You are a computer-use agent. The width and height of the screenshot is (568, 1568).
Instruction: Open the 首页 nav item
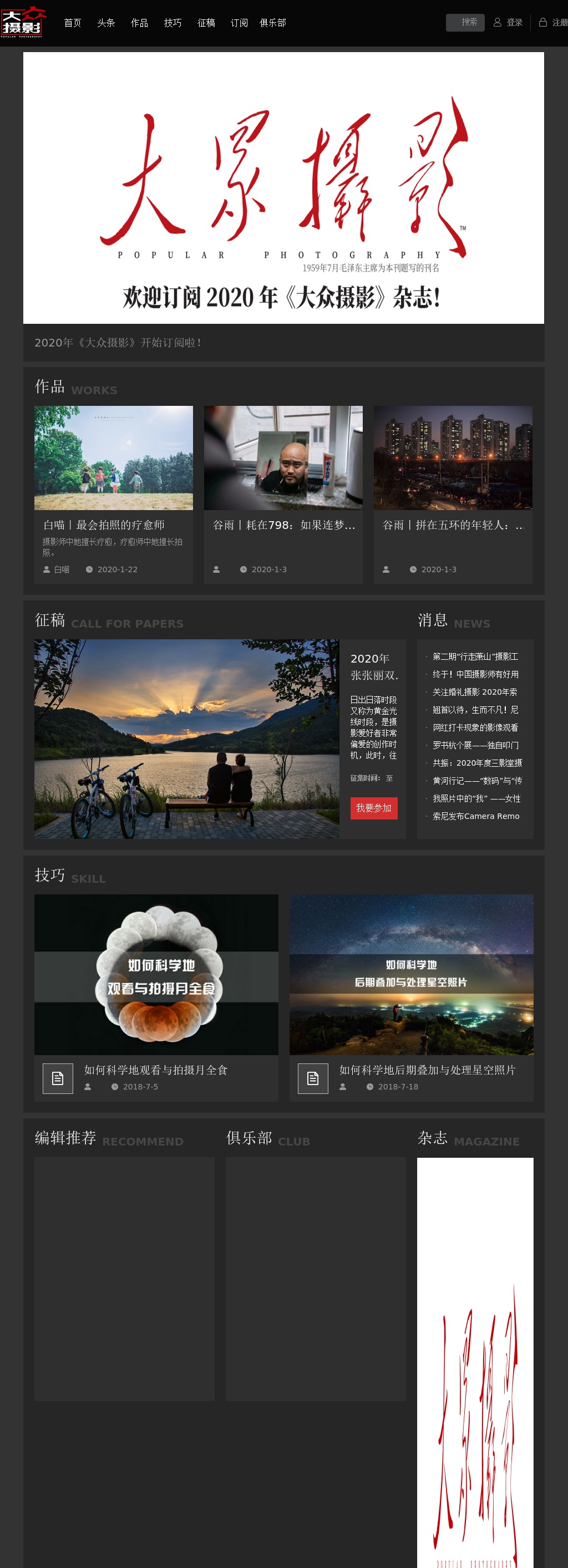click(73, 23)
